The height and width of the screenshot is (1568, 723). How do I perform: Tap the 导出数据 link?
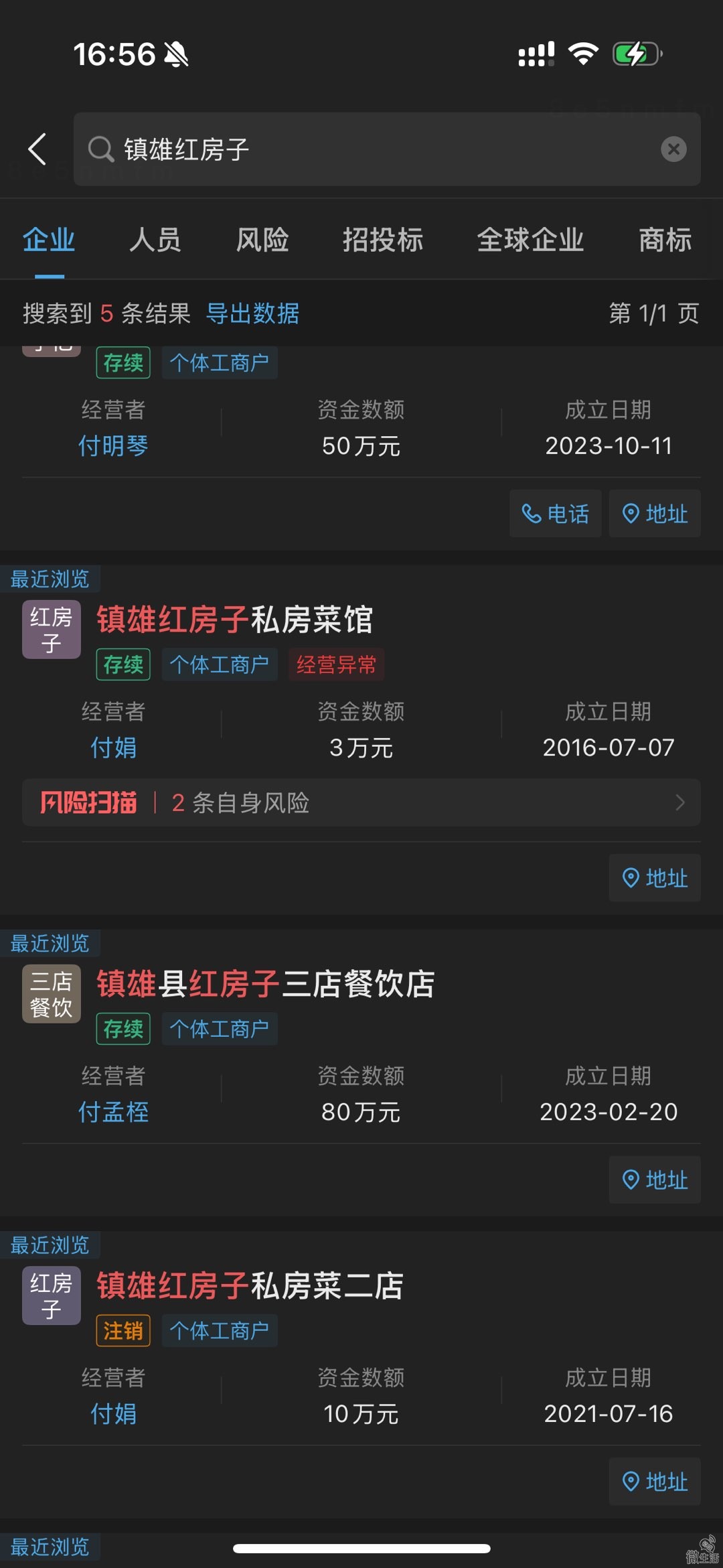252,313
